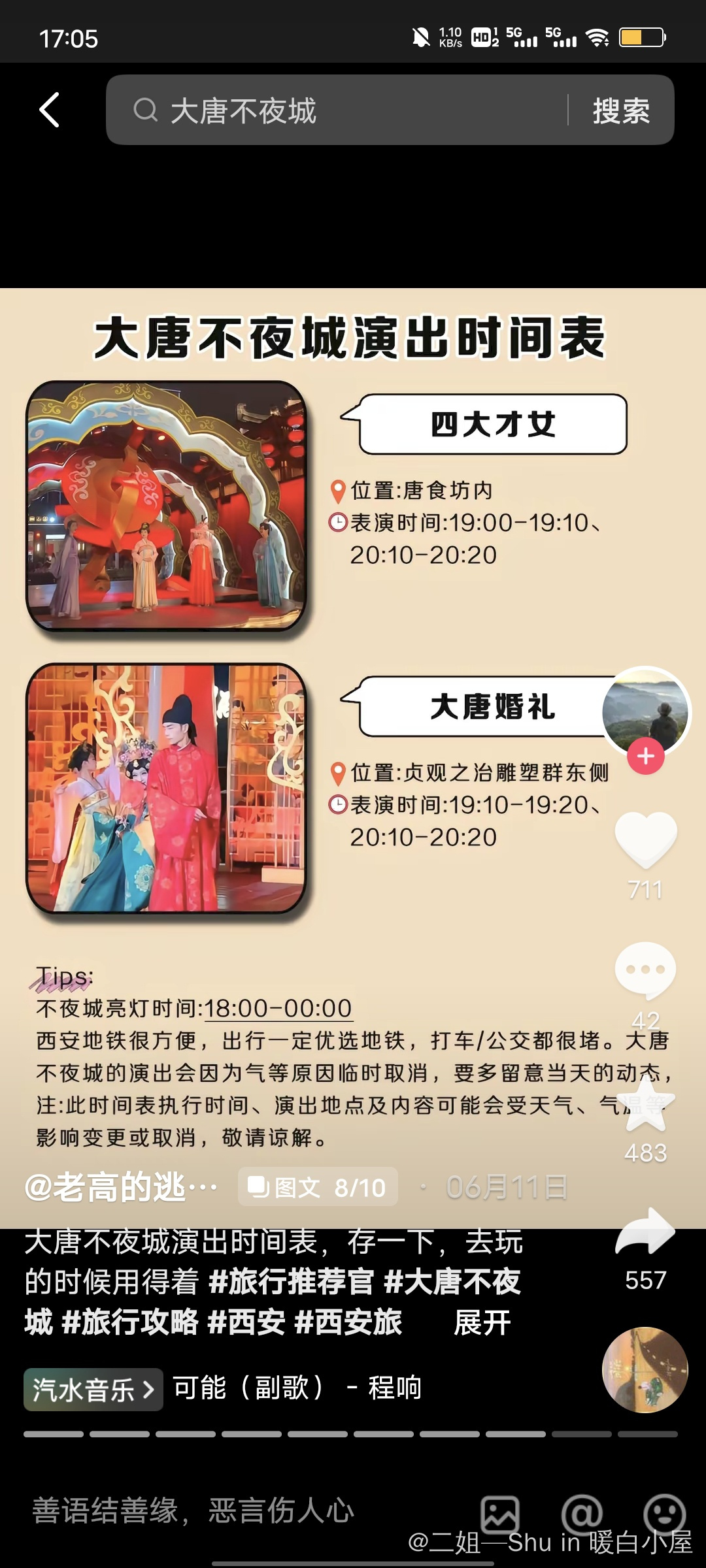Open the emoji picker
This screenshot has height=1568, width=706.
coord(664,1514)
